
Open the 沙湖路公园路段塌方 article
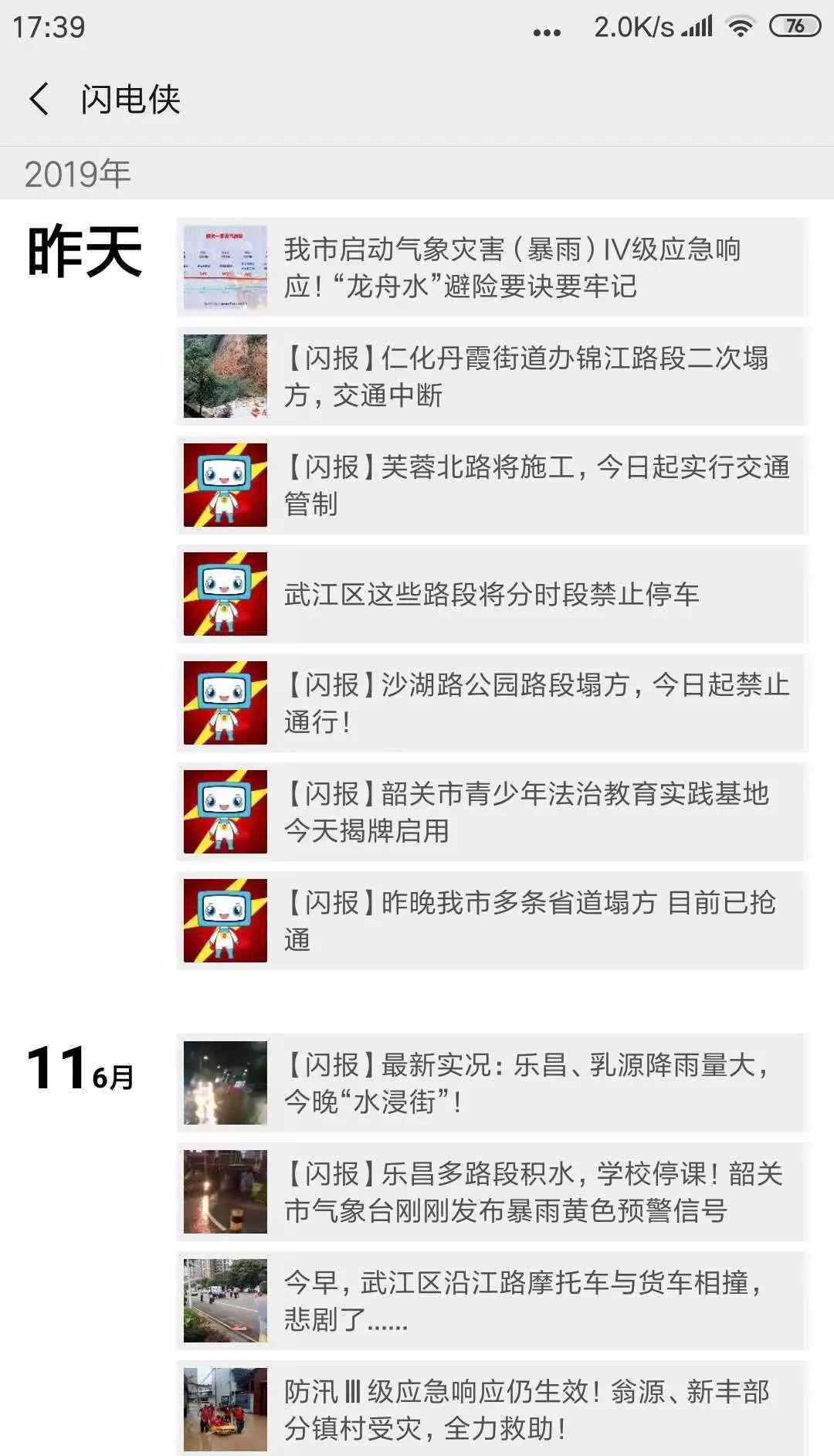492,704
